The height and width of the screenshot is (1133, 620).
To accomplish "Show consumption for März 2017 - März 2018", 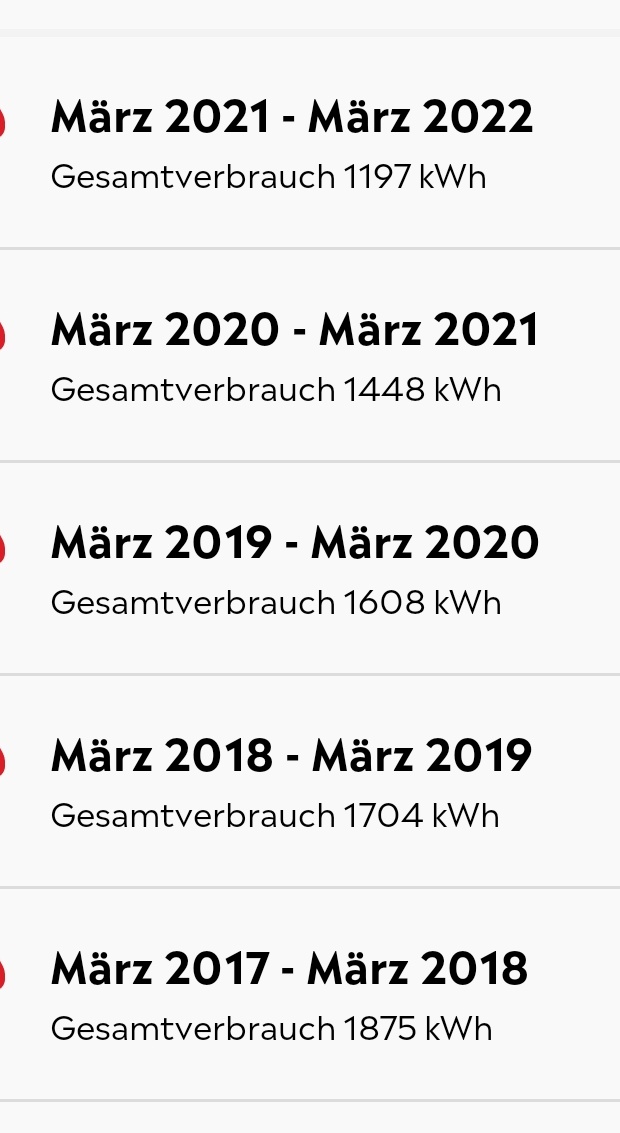I will point(310,994).
